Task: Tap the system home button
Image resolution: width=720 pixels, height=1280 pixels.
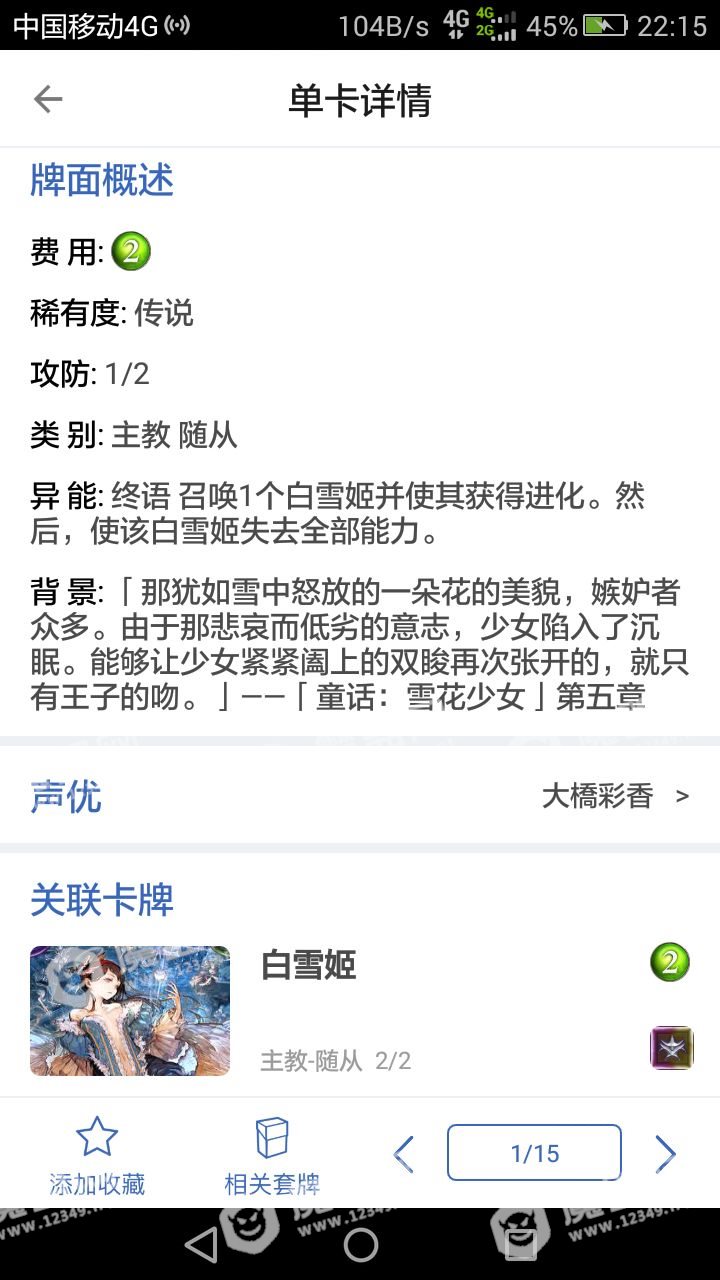Action: (x=360, y=1245)
